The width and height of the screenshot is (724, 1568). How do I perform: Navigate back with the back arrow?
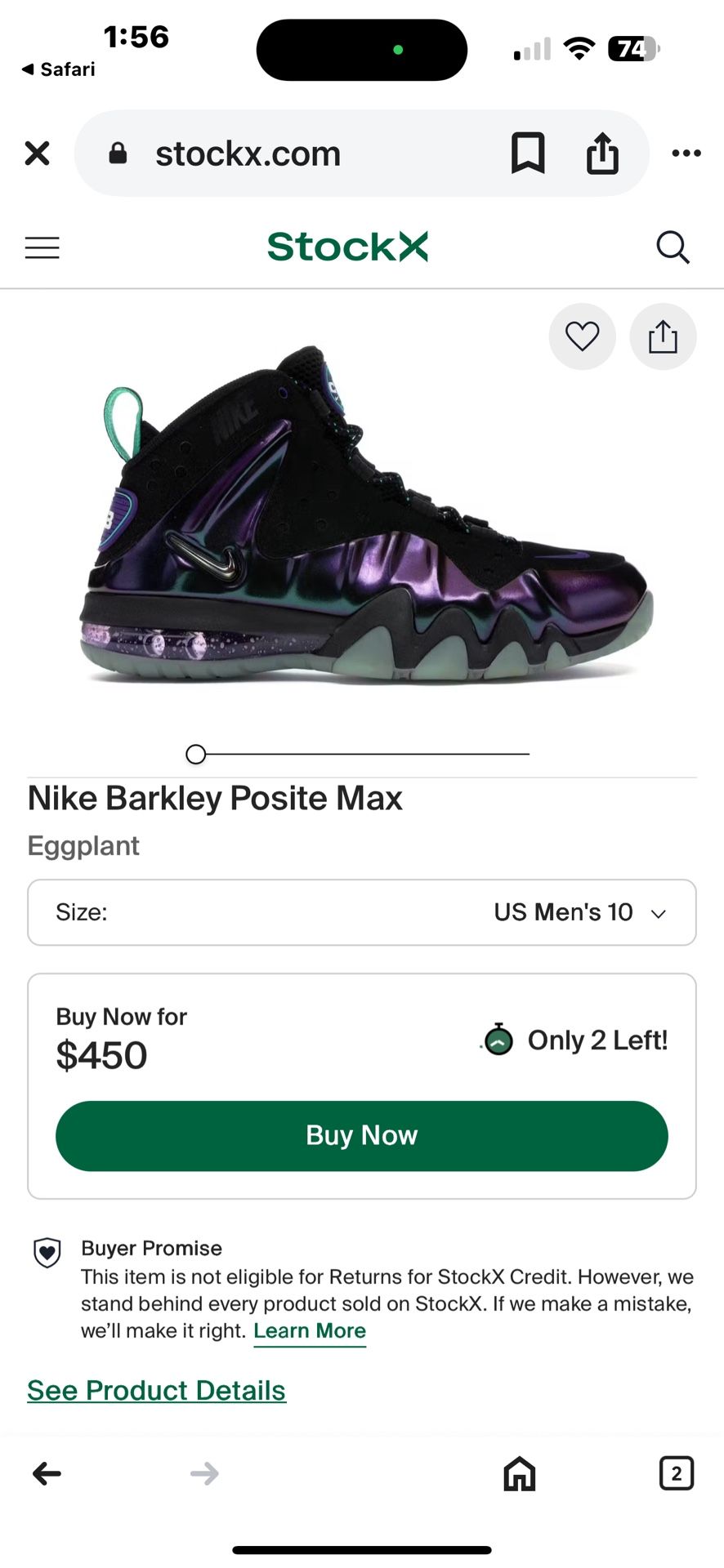click(x=47, y=1474)
